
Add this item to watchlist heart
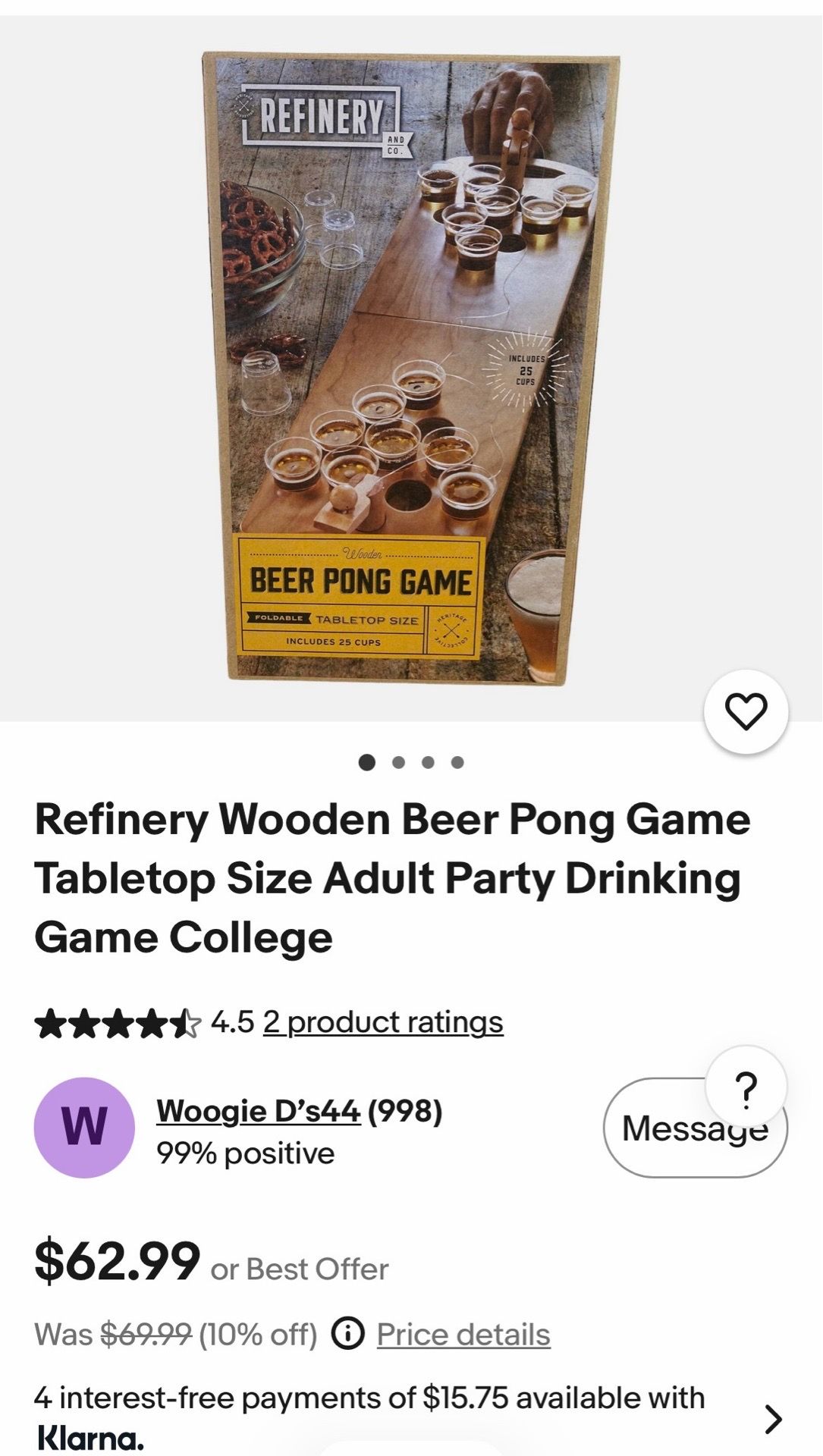point(746,711)
